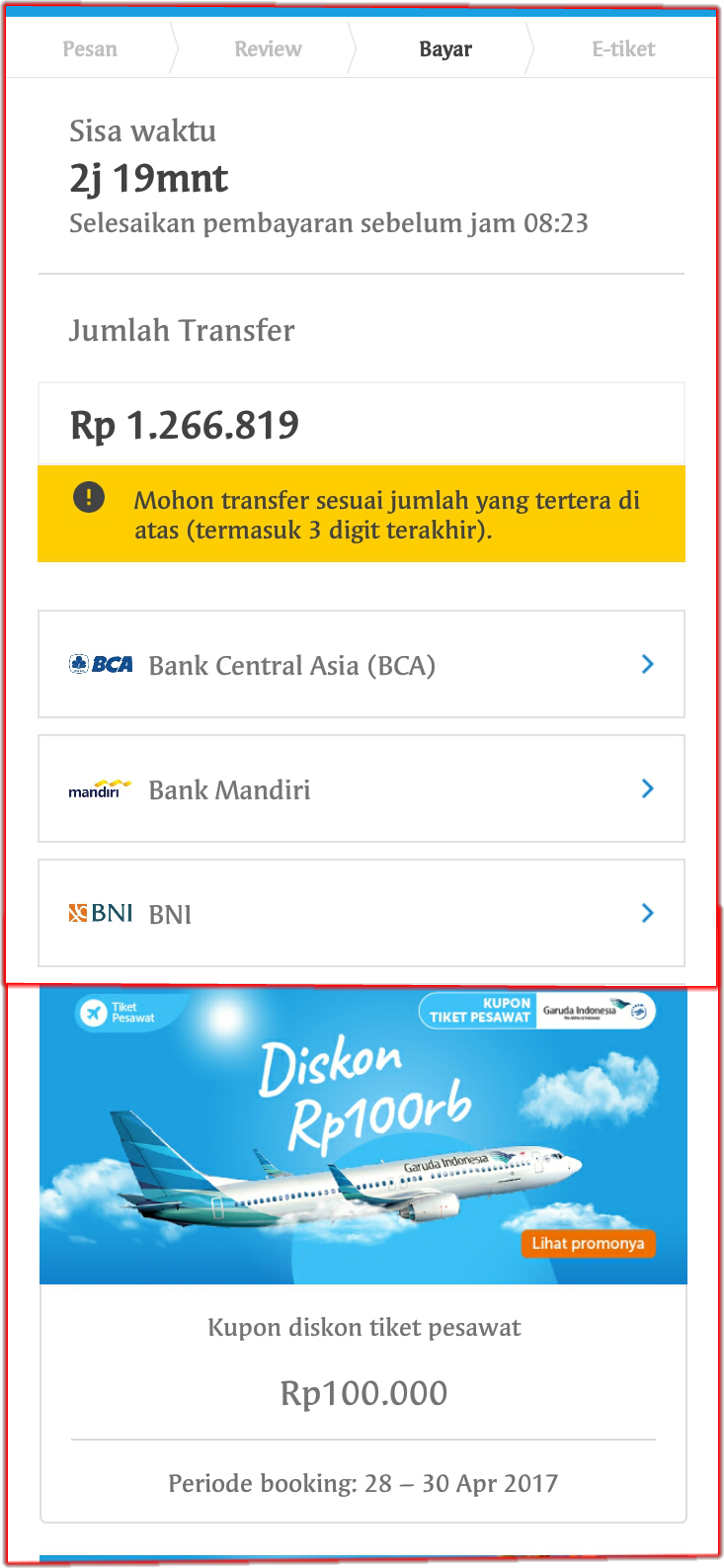Return to the Pesan step
This screenshot has height=1568, width=724.
(90, 48)
